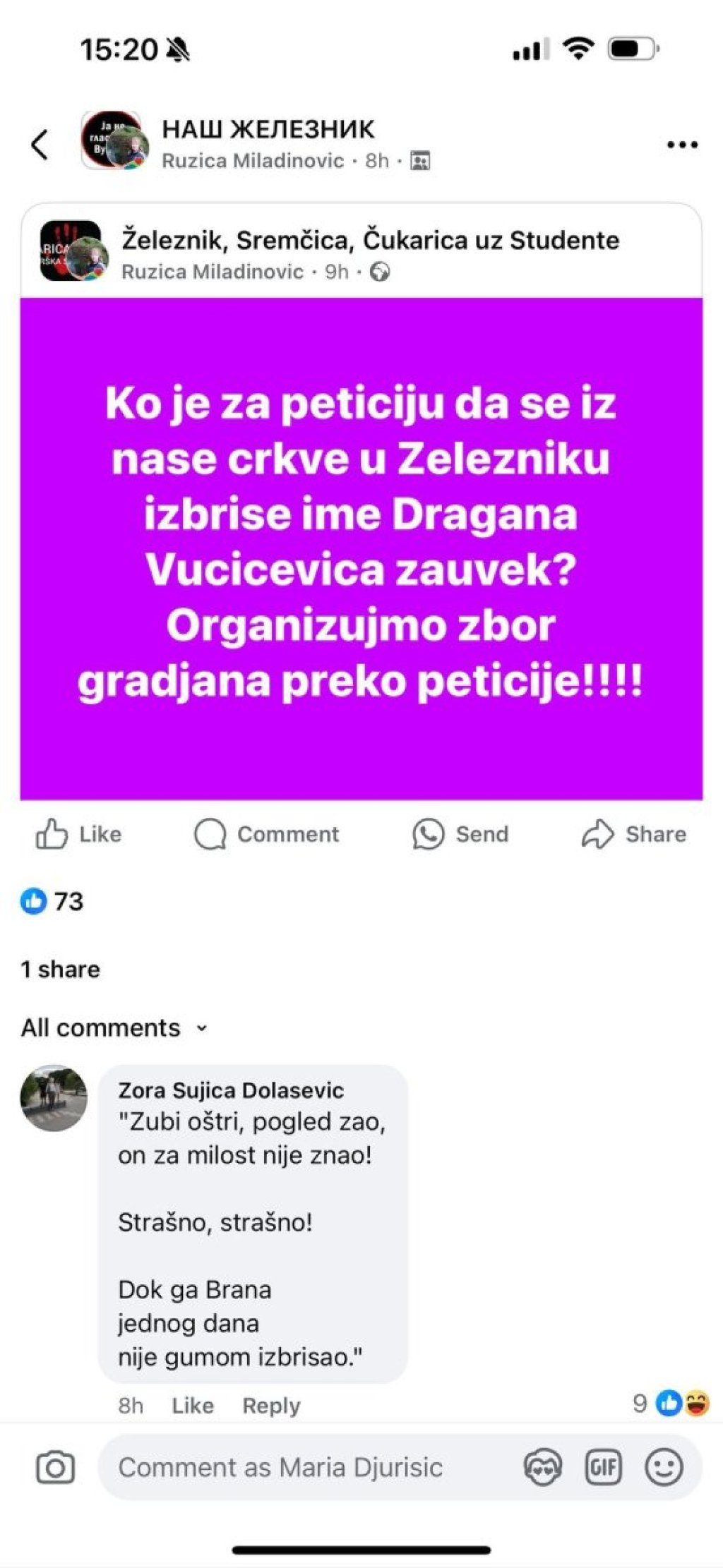View the 73 reactions list
The width and height of the screenshot is (723, 1568).
tap(52, 901)
